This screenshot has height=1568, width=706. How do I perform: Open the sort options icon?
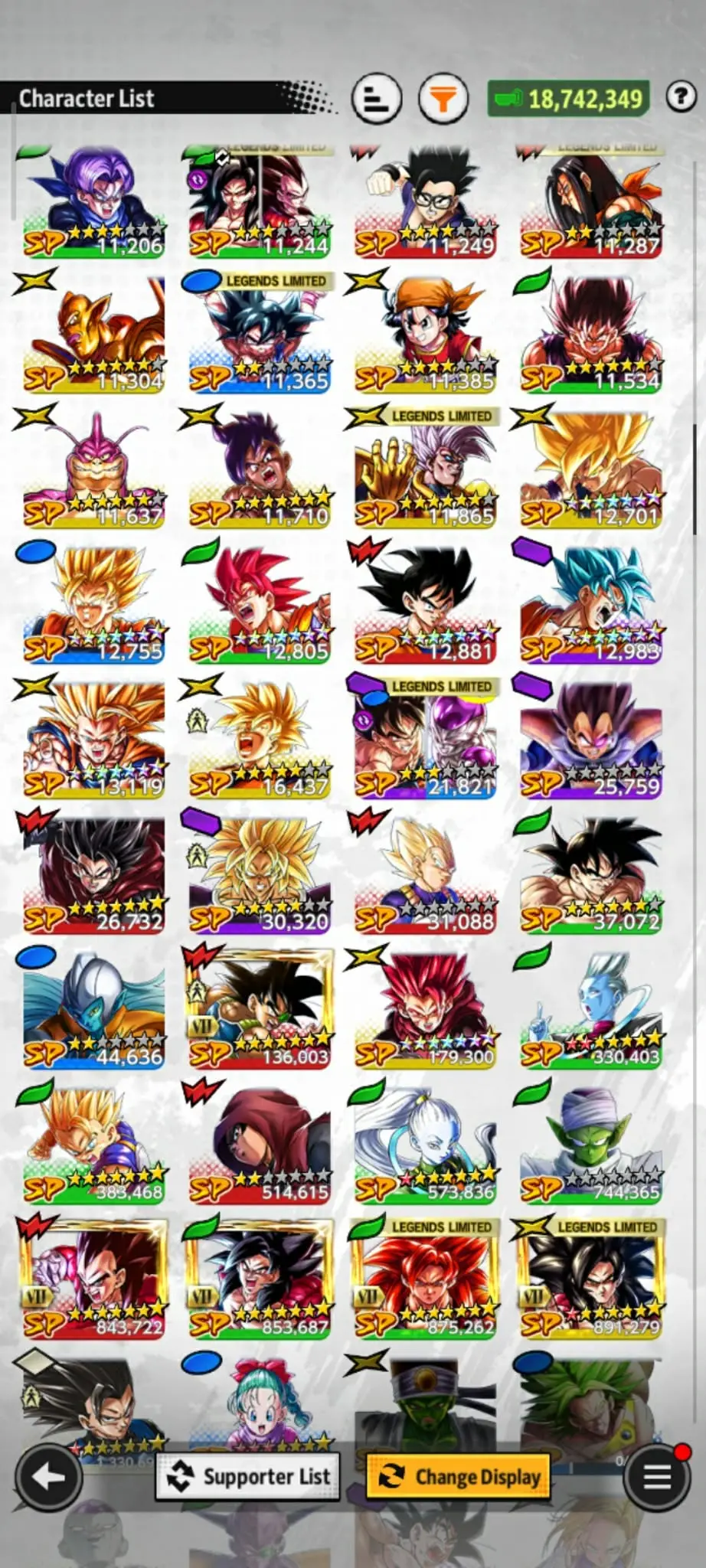coord(376,99)
